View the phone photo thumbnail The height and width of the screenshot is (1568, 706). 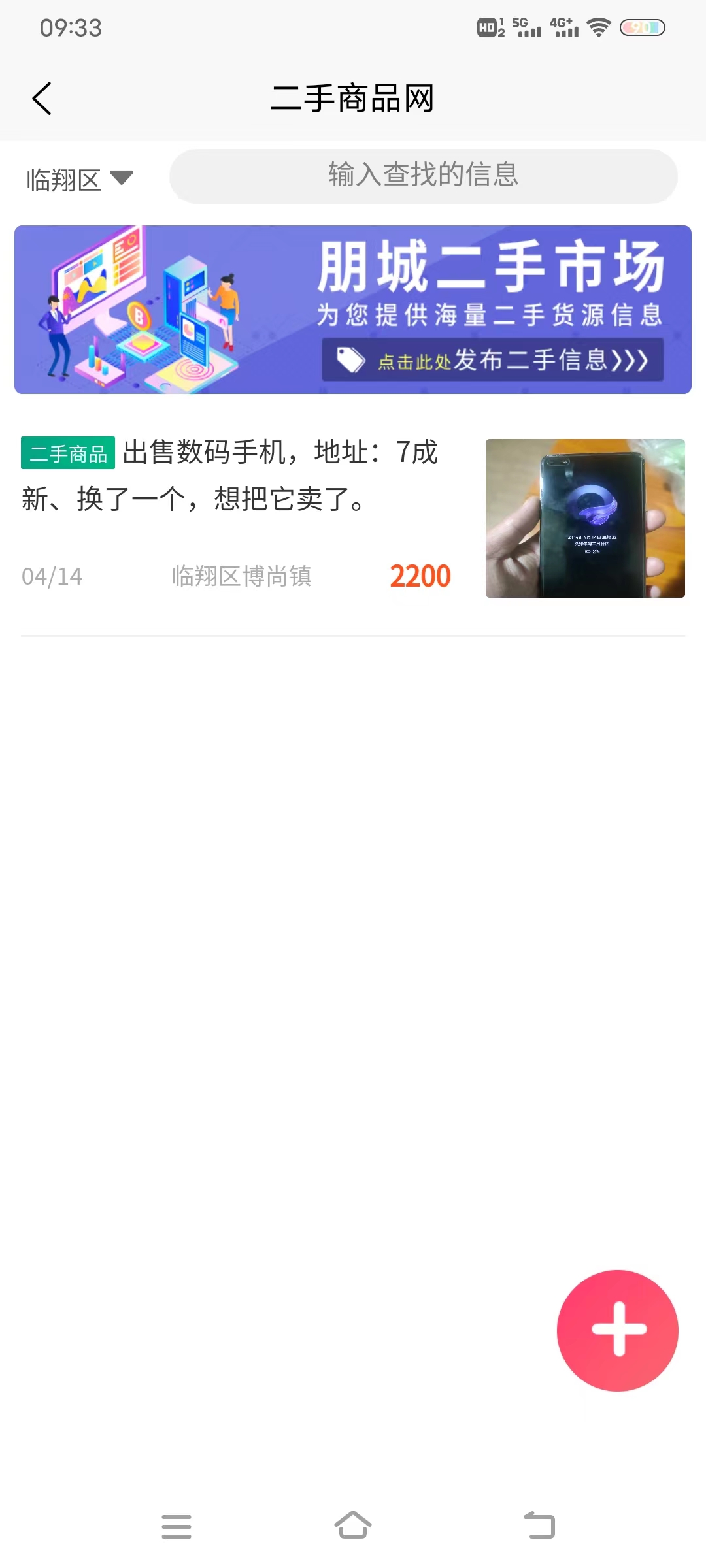click(585, 518)
